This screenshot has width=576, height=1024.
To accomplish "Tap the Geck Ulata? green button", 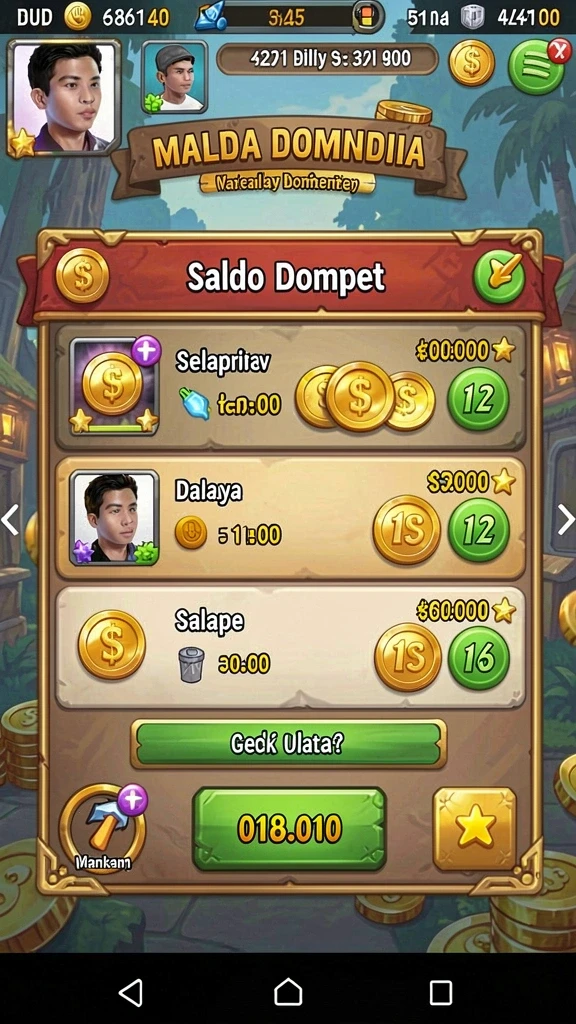I will click(288, 744).
